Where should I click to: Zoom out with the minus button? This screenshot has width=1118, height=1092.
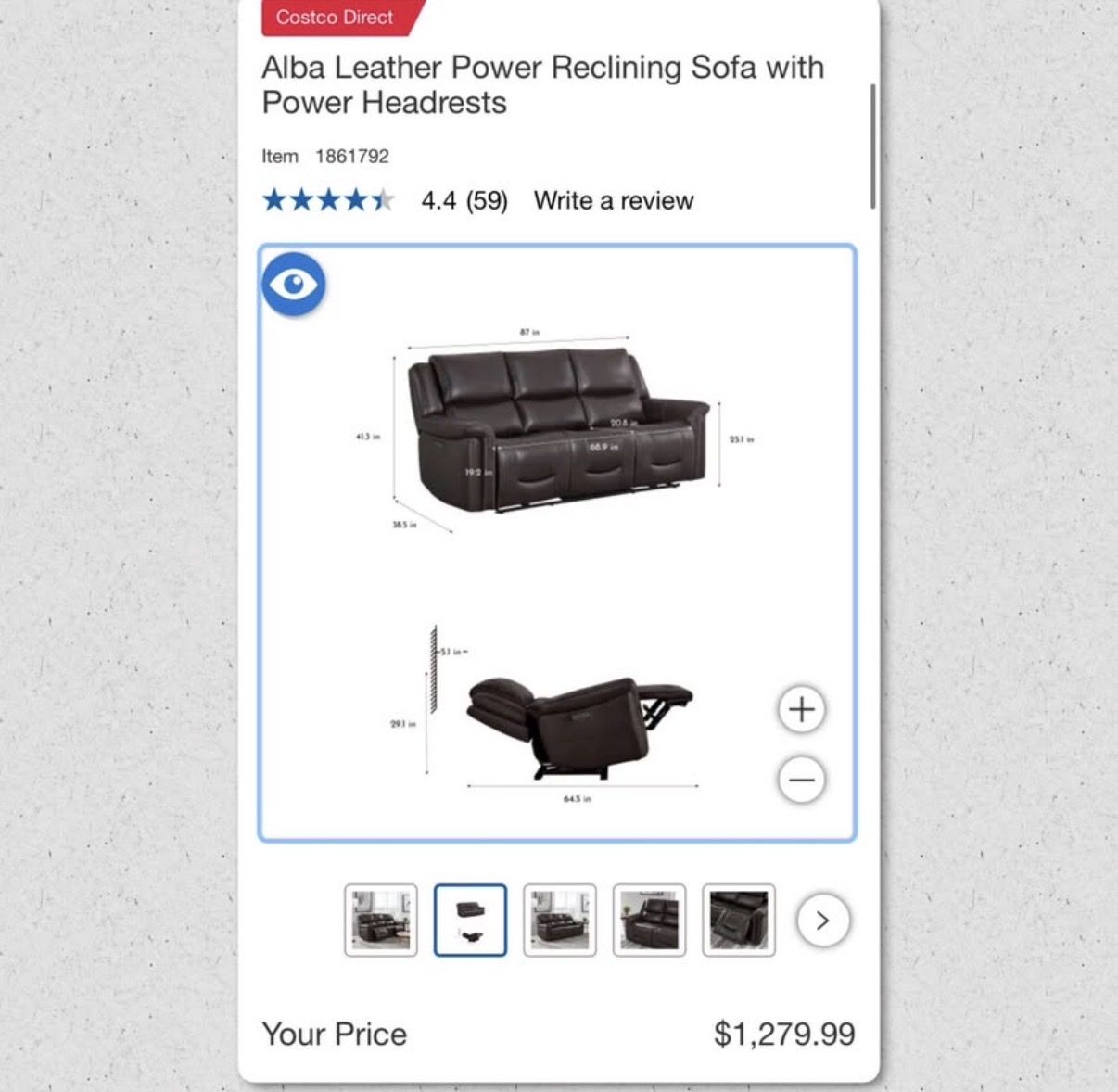[801, 780]
